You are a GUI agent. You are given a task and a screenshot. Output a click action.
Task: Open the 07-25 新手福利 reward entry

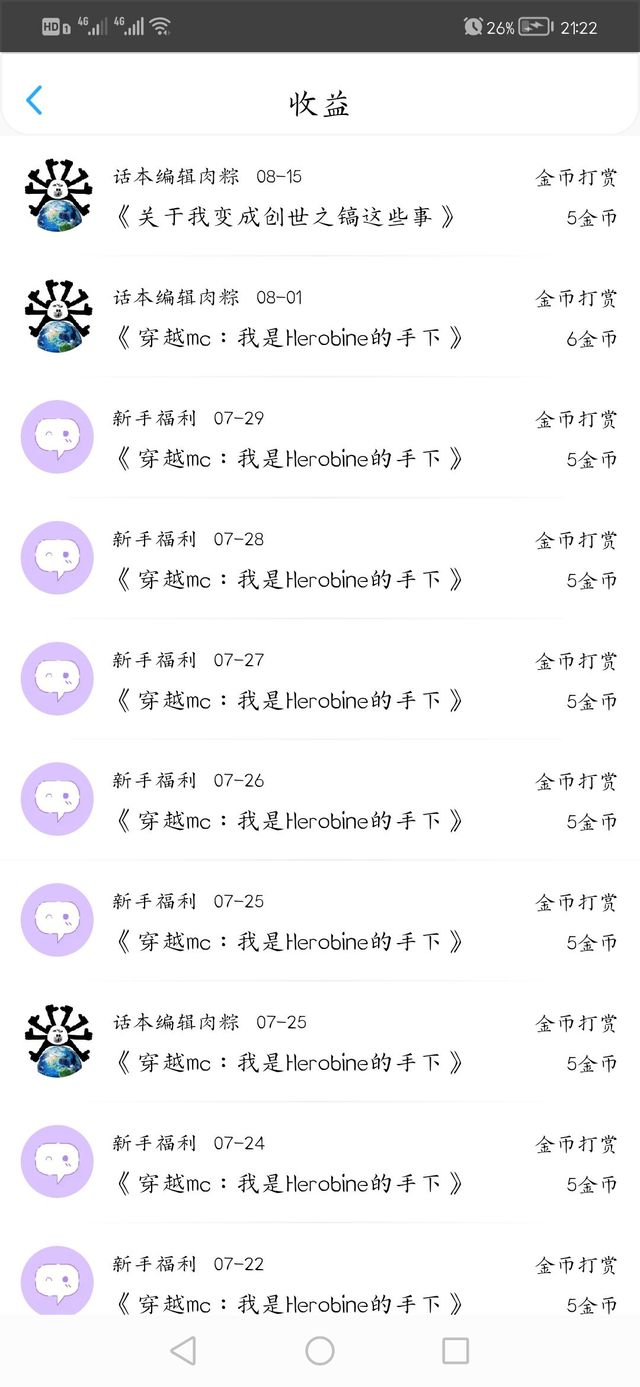point(320,921)
